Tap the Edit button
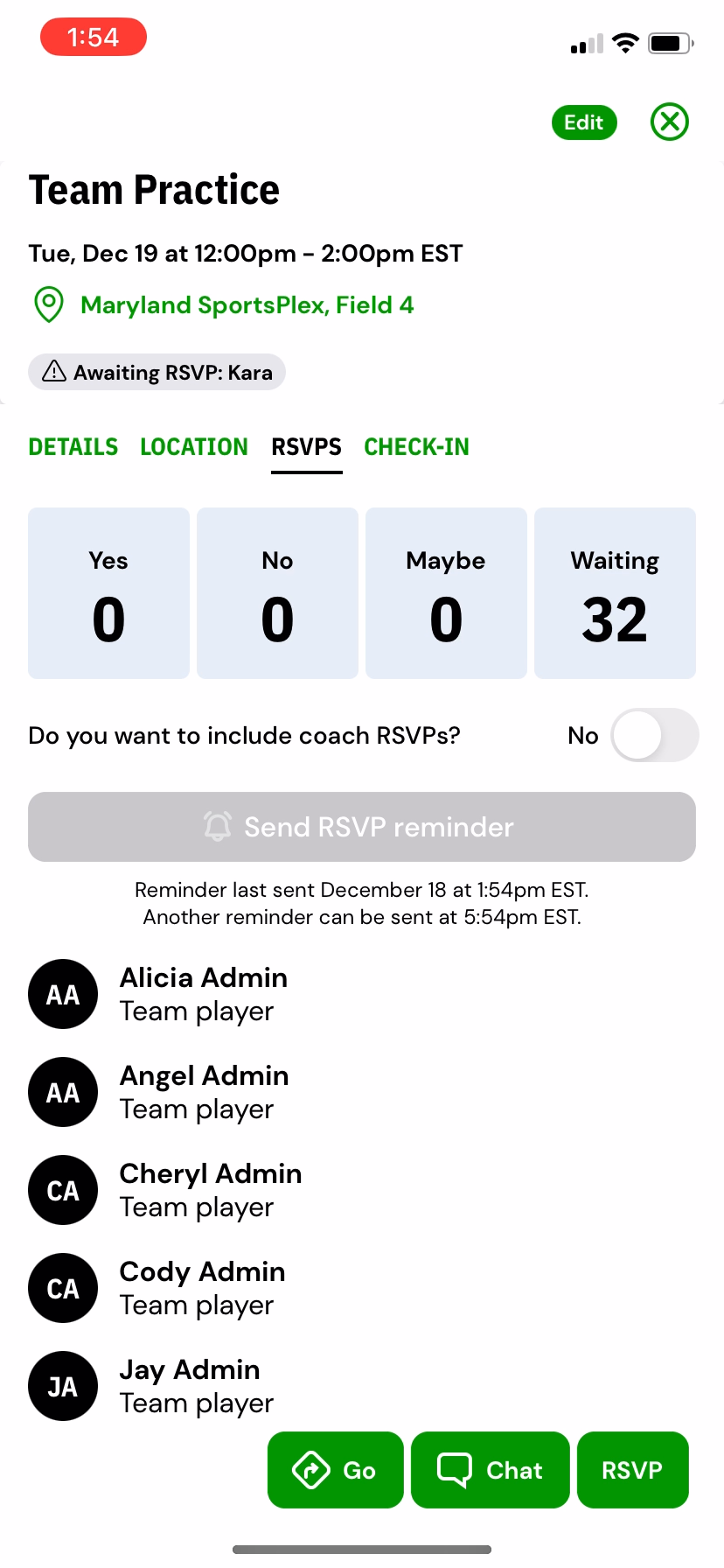This screenshot has height=1568, width=724. coord(584,122)
